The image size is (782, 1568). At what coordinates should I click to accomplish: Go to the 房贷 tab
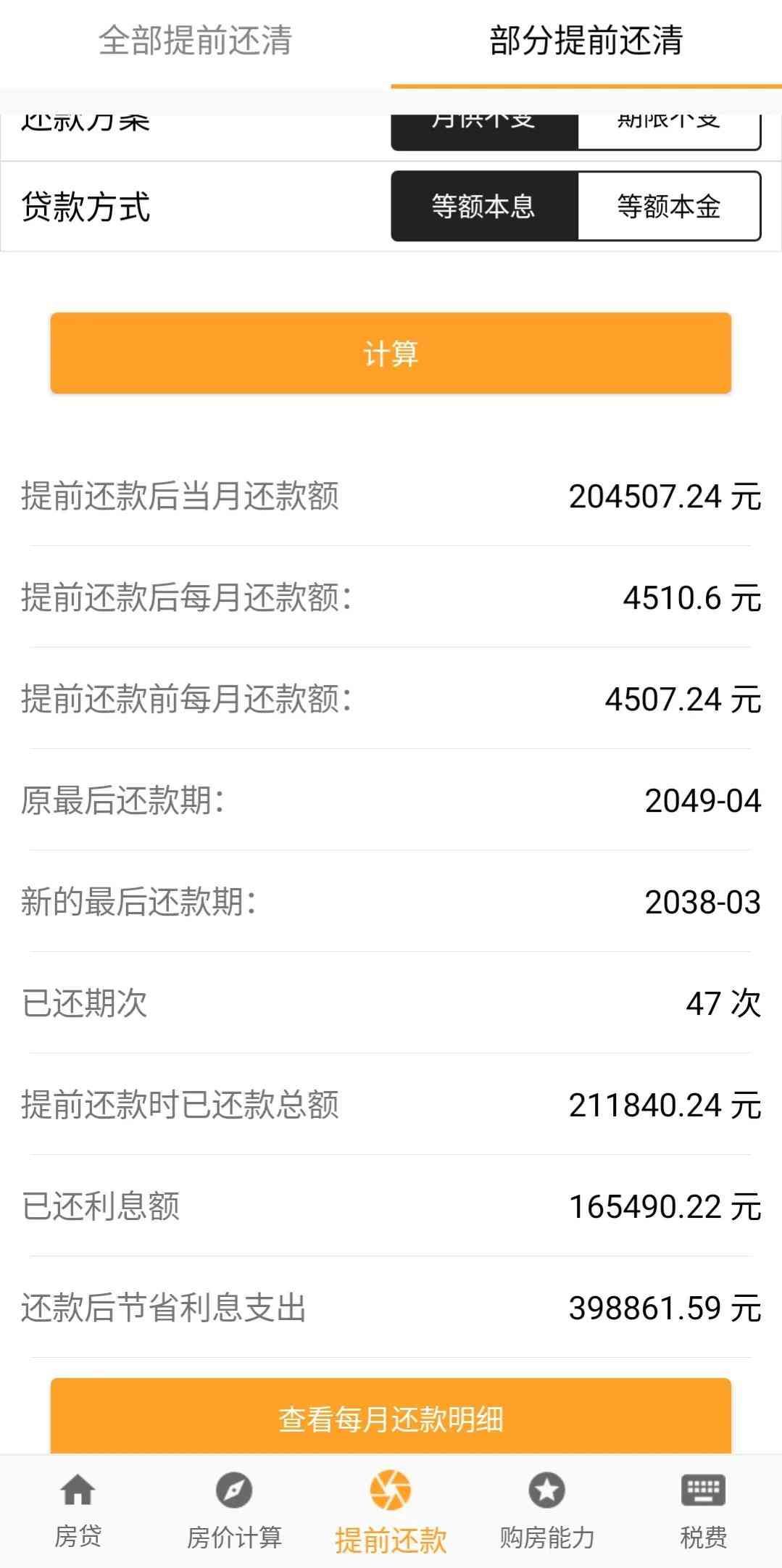pyautogui.click(x=78, y=1511)
